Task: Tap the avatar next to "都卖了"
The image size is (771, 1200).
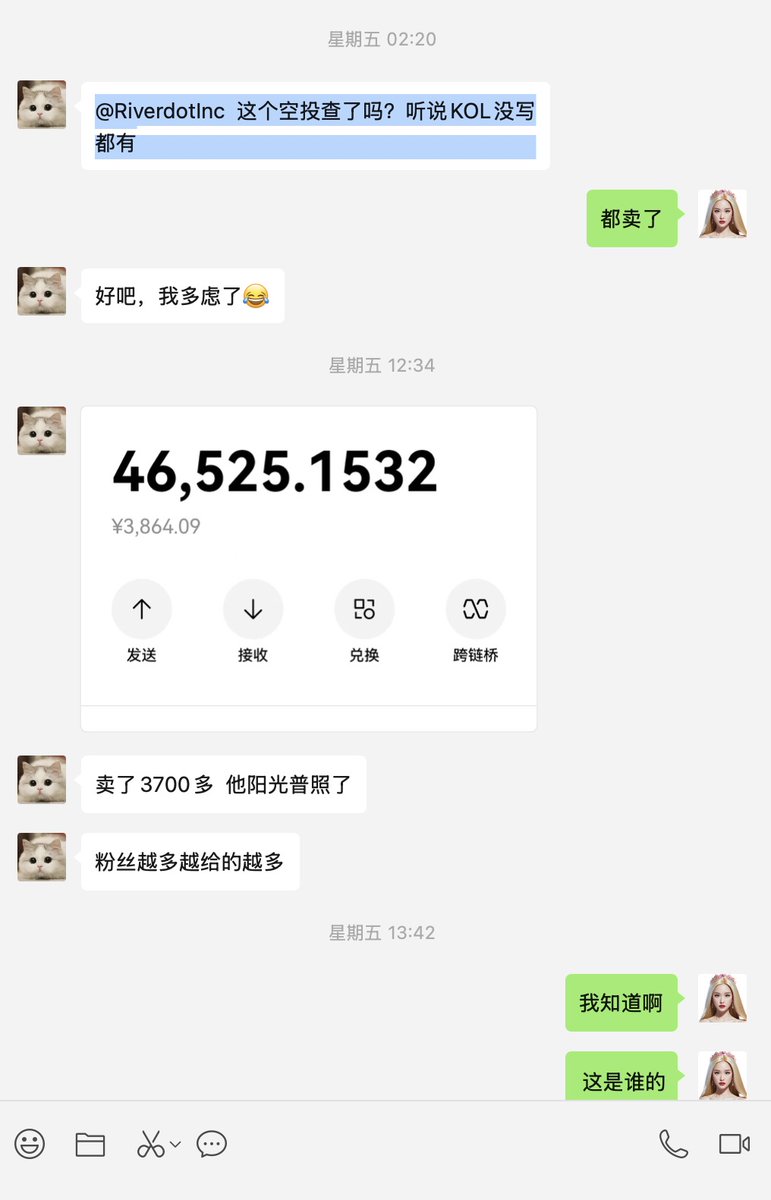Action: (722, 214)
